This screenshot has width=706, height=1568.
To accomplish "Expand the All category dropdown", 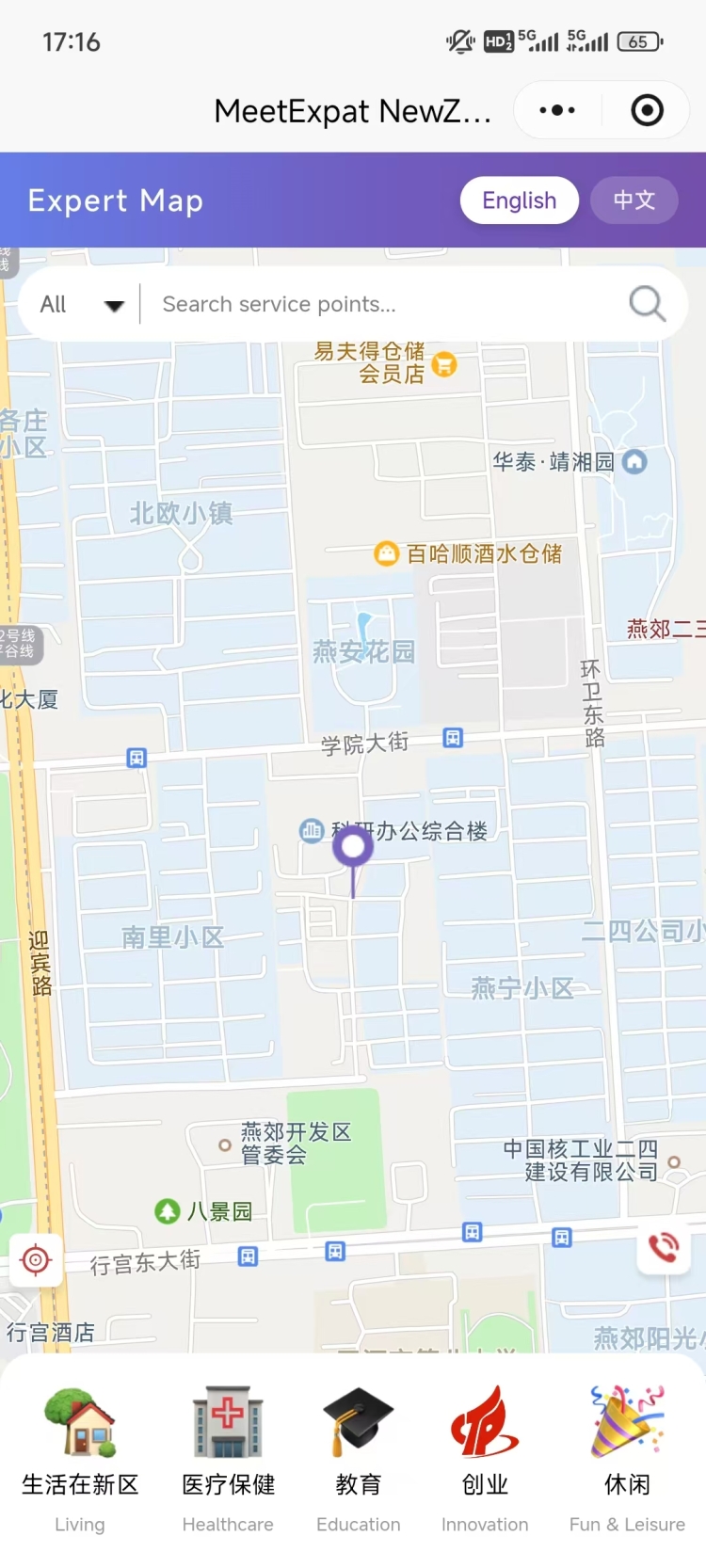I will 82,305.
